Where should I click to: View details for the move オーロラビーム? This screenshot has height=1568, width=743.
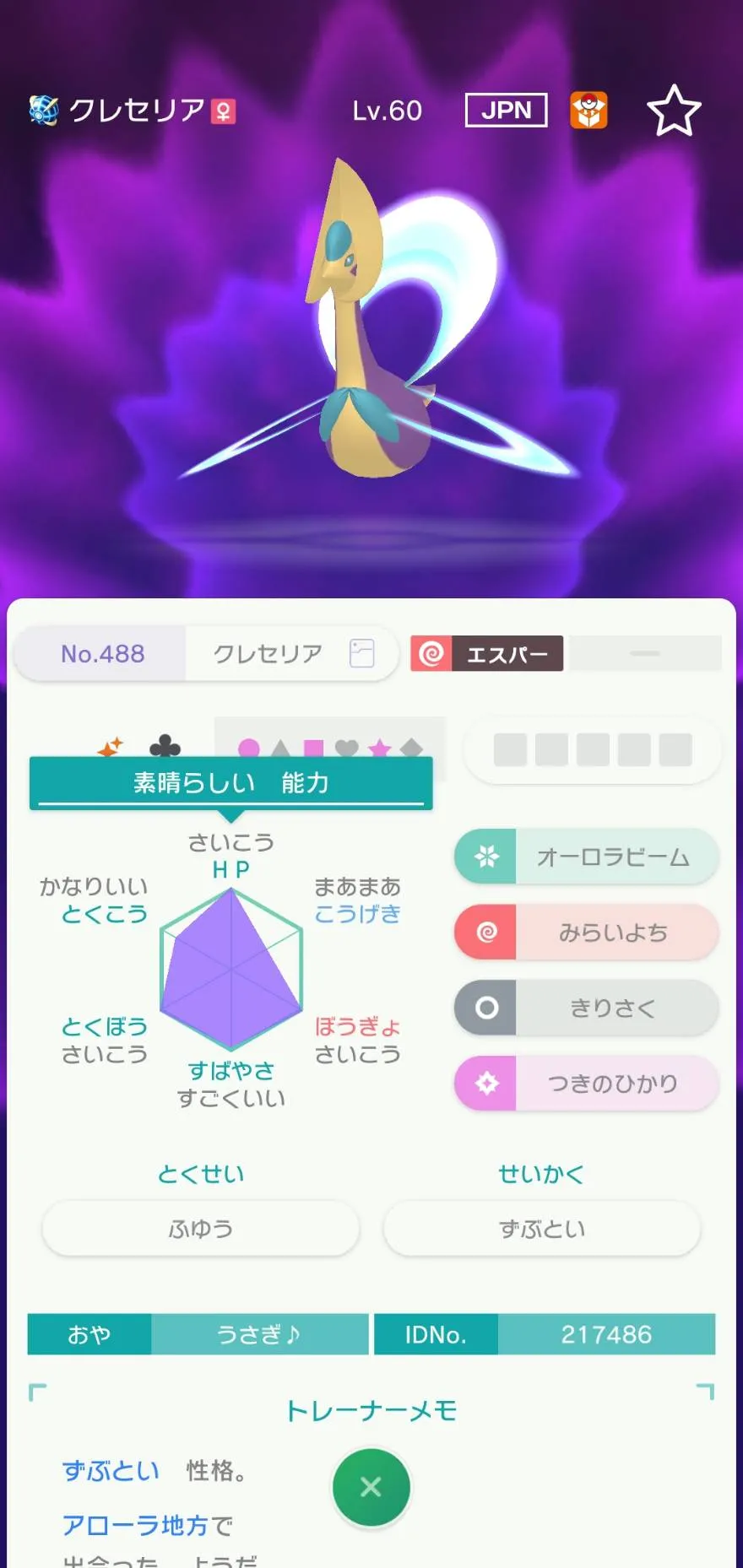(x=587, y=857)
